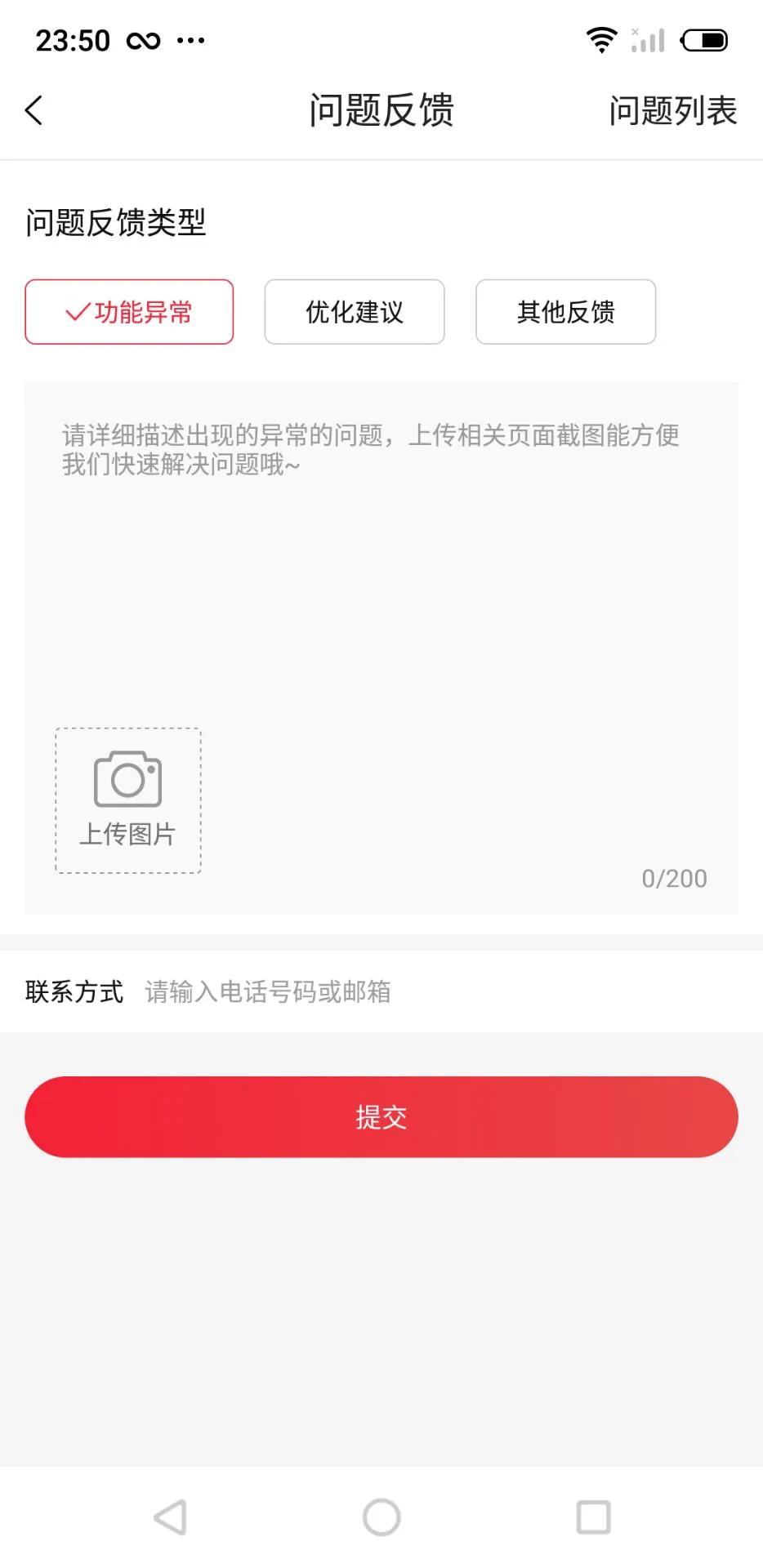Select the 优化建议 feedback type
Viewport: 763px width, 1568px height.
(354, 312)
